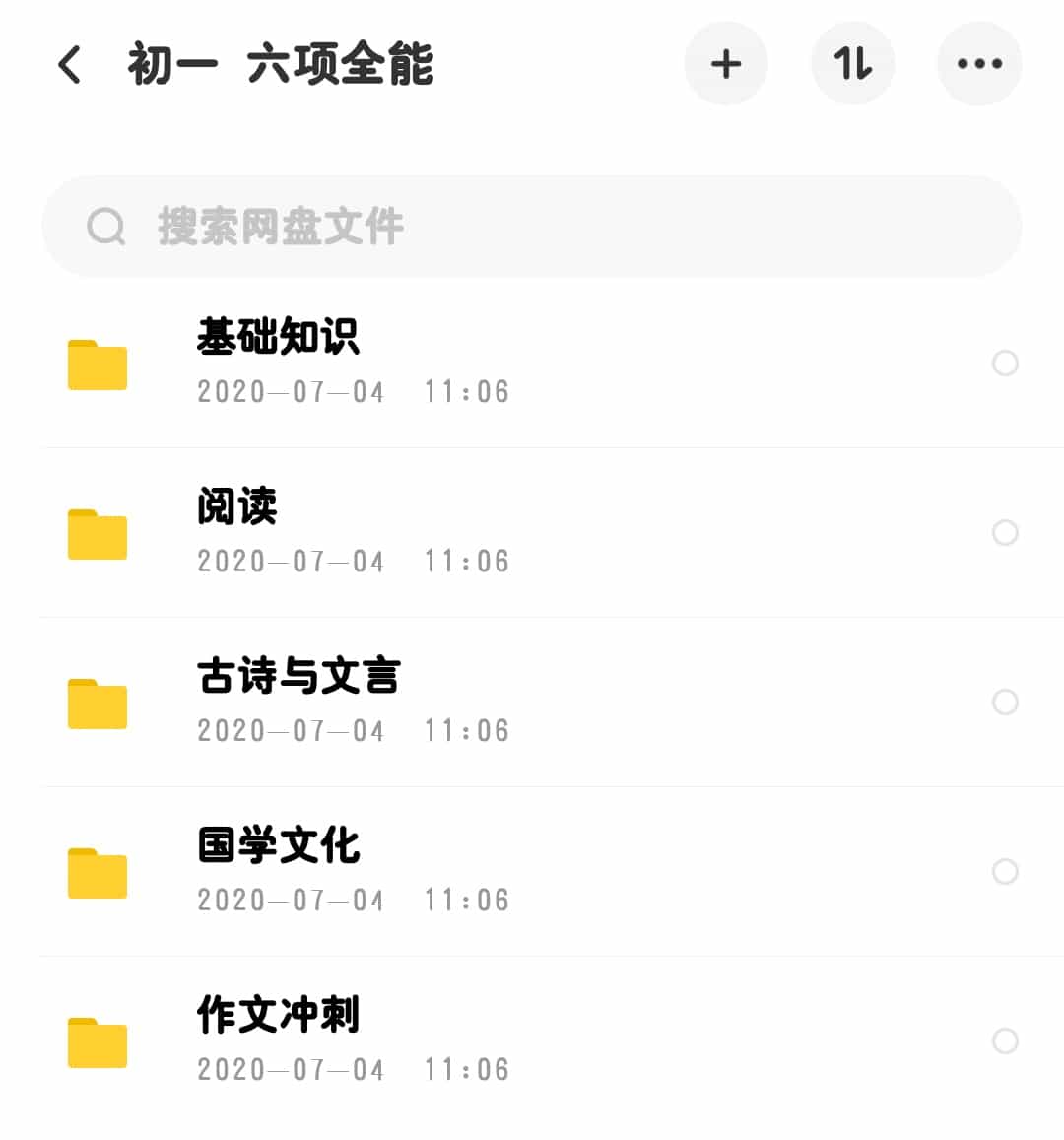Image resolution: width=1064 pixels, height=1140 pixels.
Task: Tick the selection circle next to 作文冲刺
Action: (x=1005, y=1041)
